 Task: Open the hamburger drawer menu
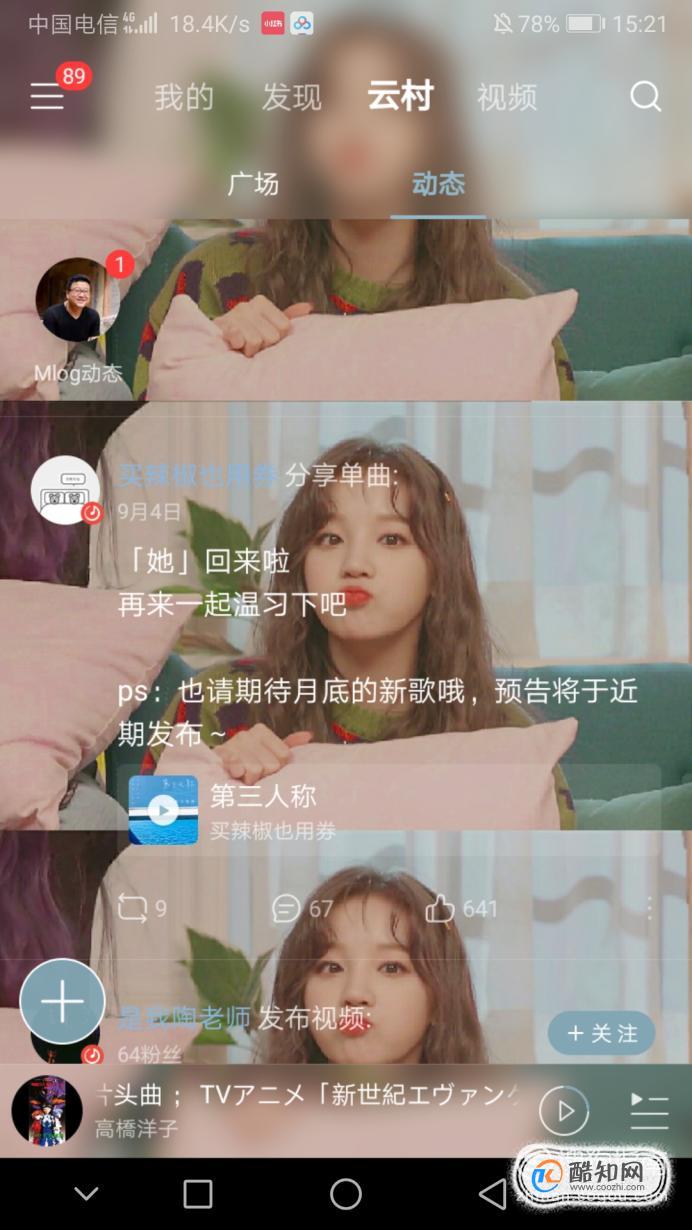click(47, 96)
